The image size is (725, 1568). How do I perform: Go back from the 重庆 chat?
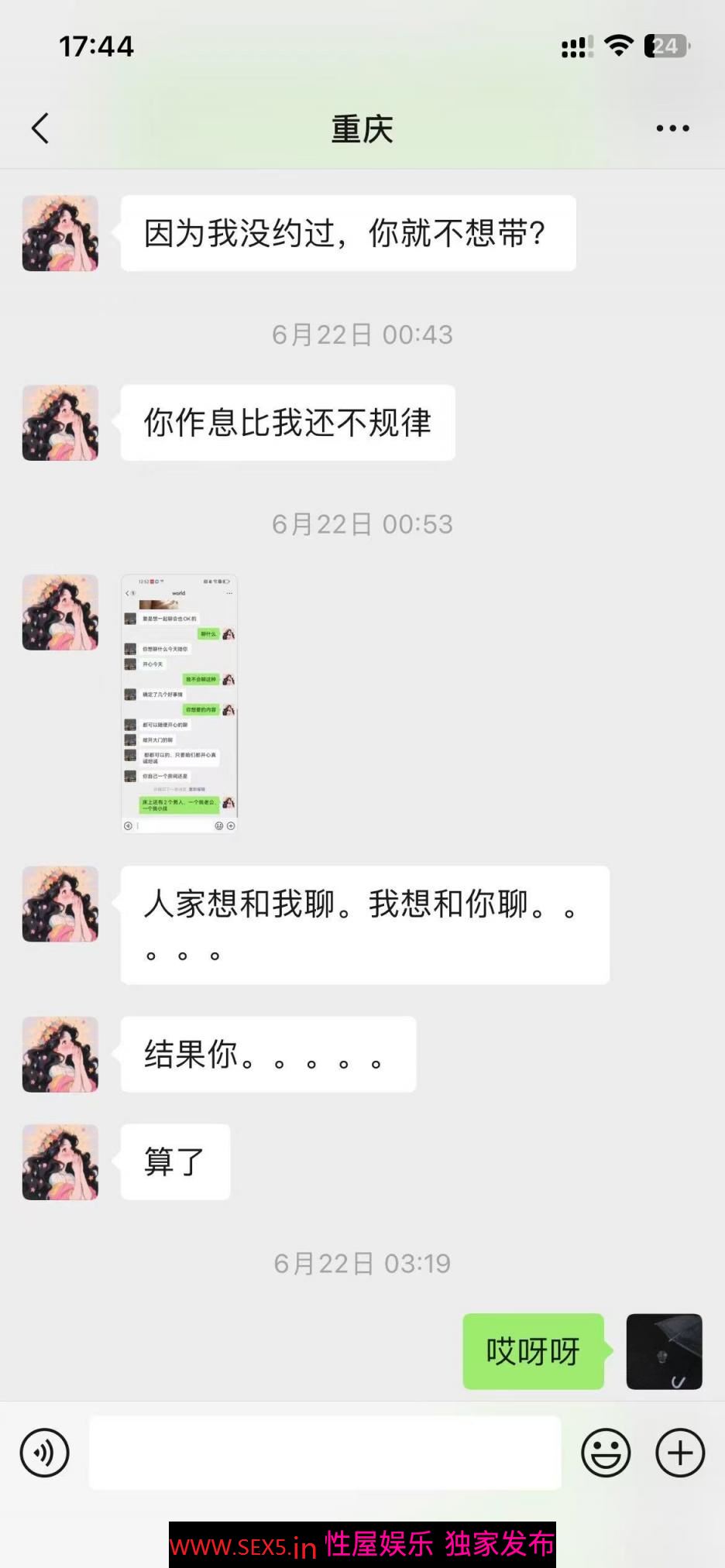pos(40,129)
